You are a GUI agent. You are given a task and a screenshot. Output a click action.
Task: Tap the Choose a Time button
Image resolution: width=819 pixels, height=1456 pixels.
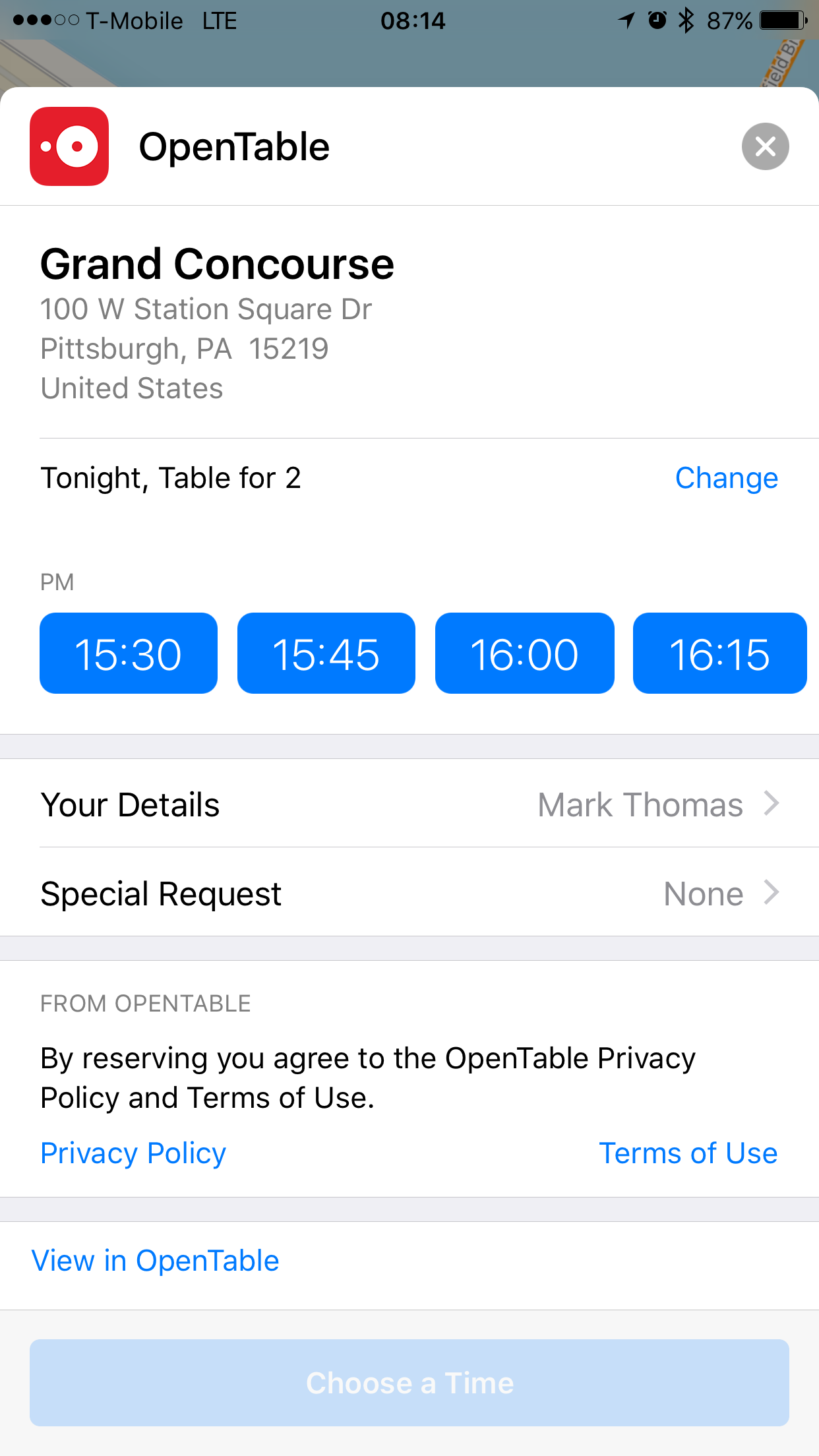tap(409, 1383)
